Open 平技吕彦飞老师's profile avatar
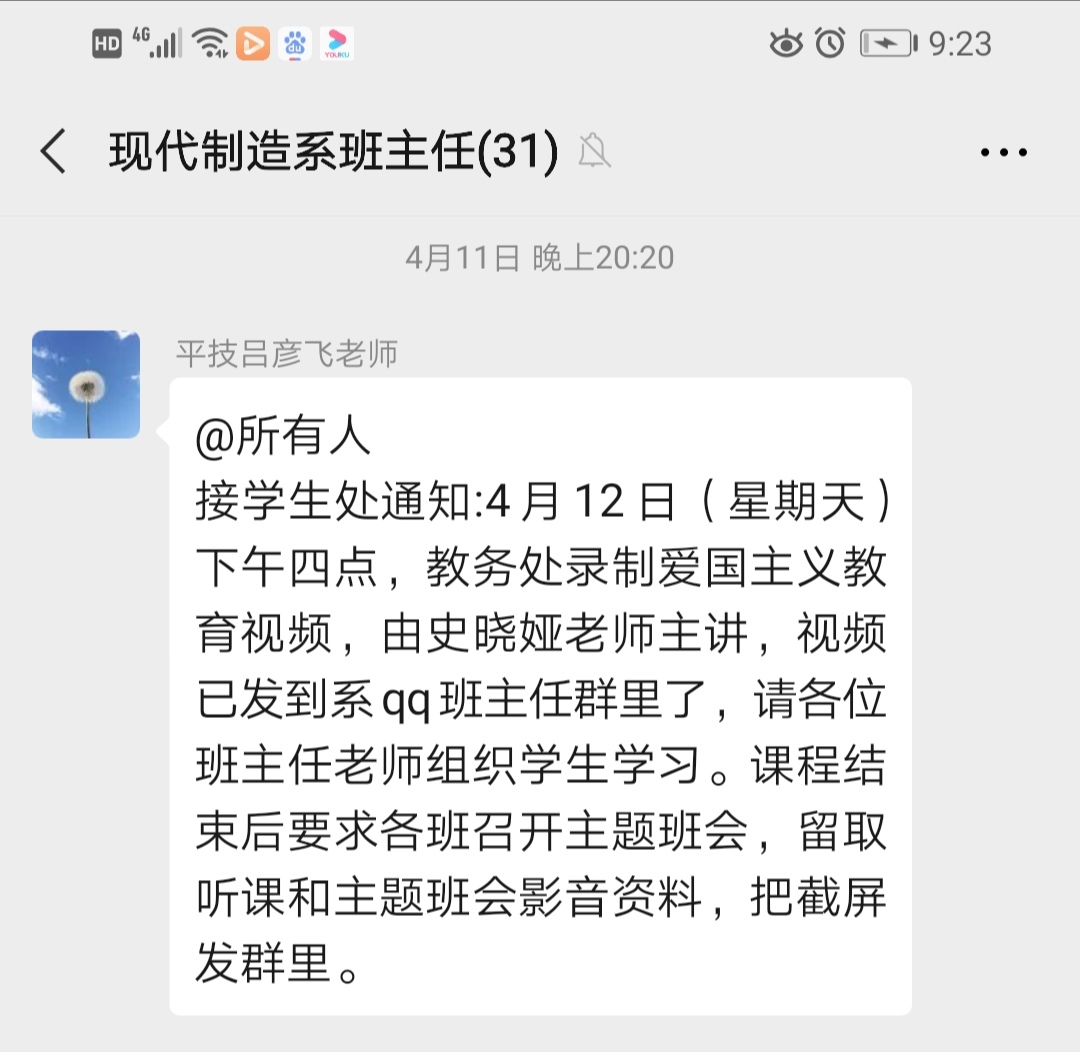Viewport: 1080px width, 1052px height. pyautogui.click(x=86, y=385)
